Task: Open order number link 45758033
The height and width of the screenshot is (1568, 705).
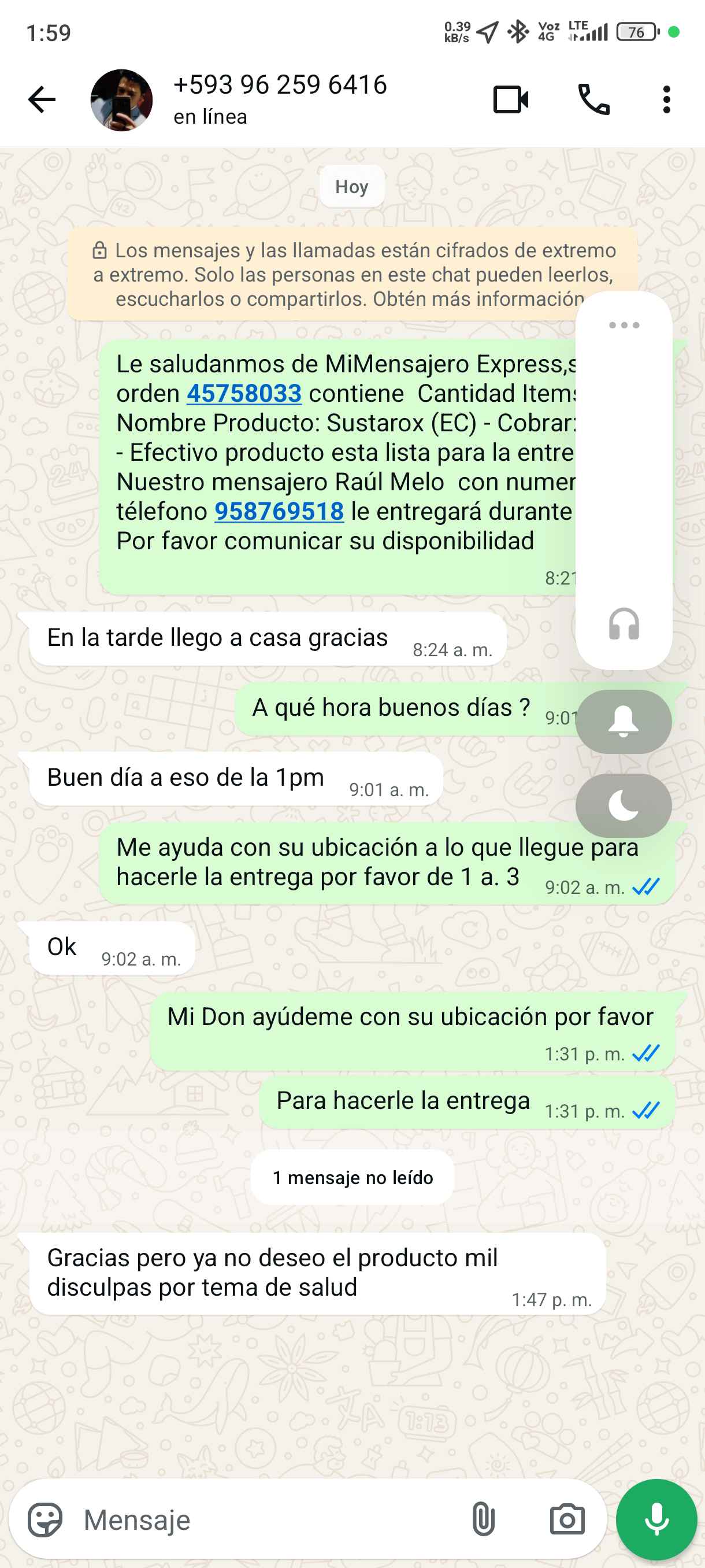Action: 244,394
